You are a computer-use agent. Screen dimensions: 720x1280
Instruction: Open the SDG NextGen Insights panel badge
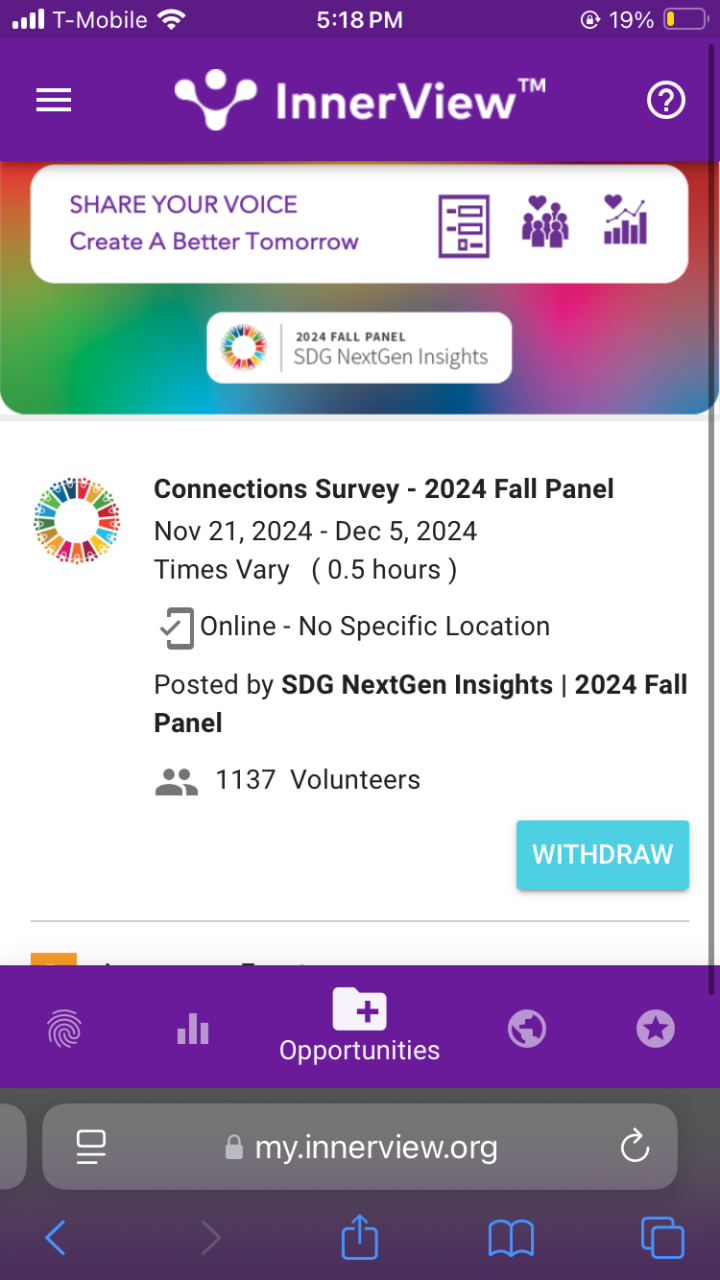click(359, 348)
